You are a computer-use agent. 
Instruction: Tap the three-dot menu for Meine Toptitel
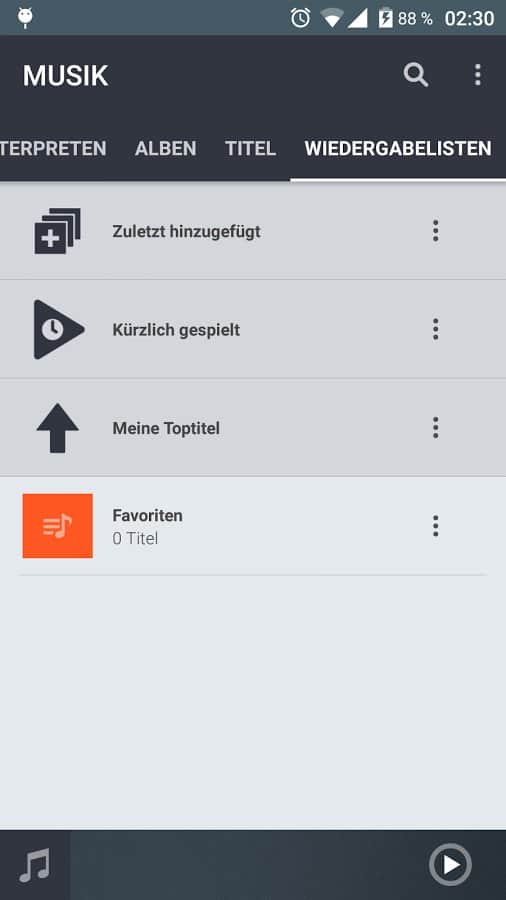pos(435,428)
